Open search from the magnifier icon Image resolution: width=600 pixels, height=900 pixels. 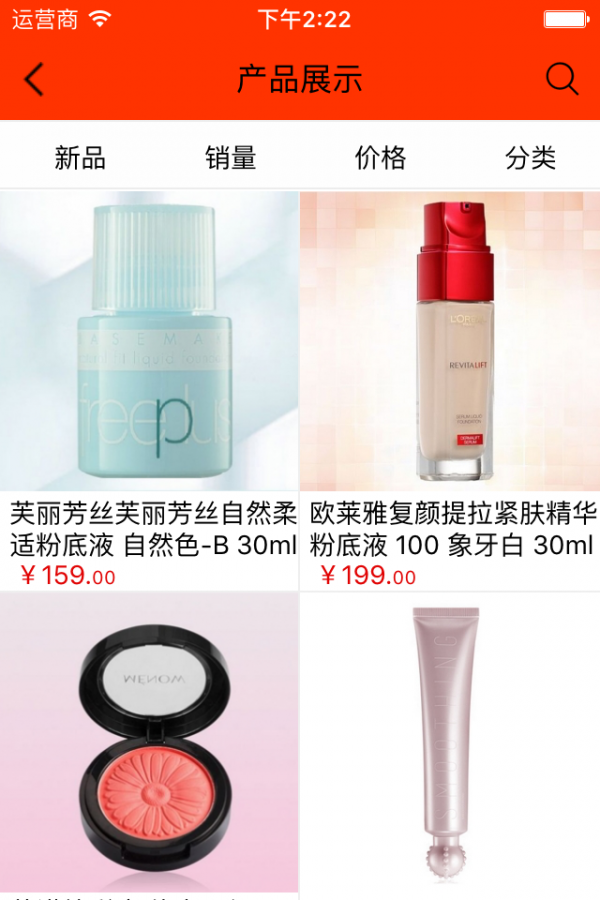point(562,79)
